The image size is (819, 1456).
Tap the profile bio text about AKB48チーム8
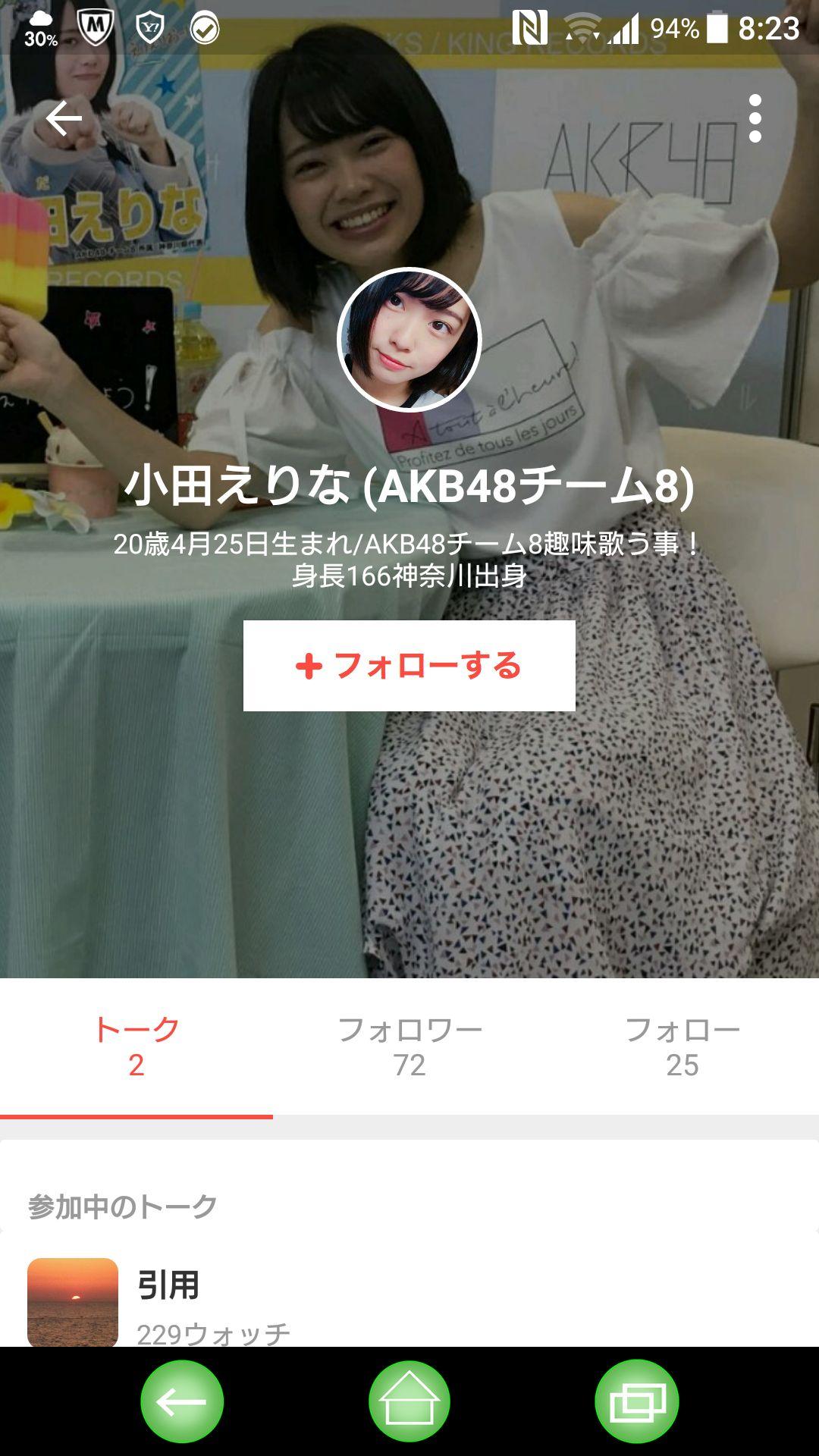point(409,561)
